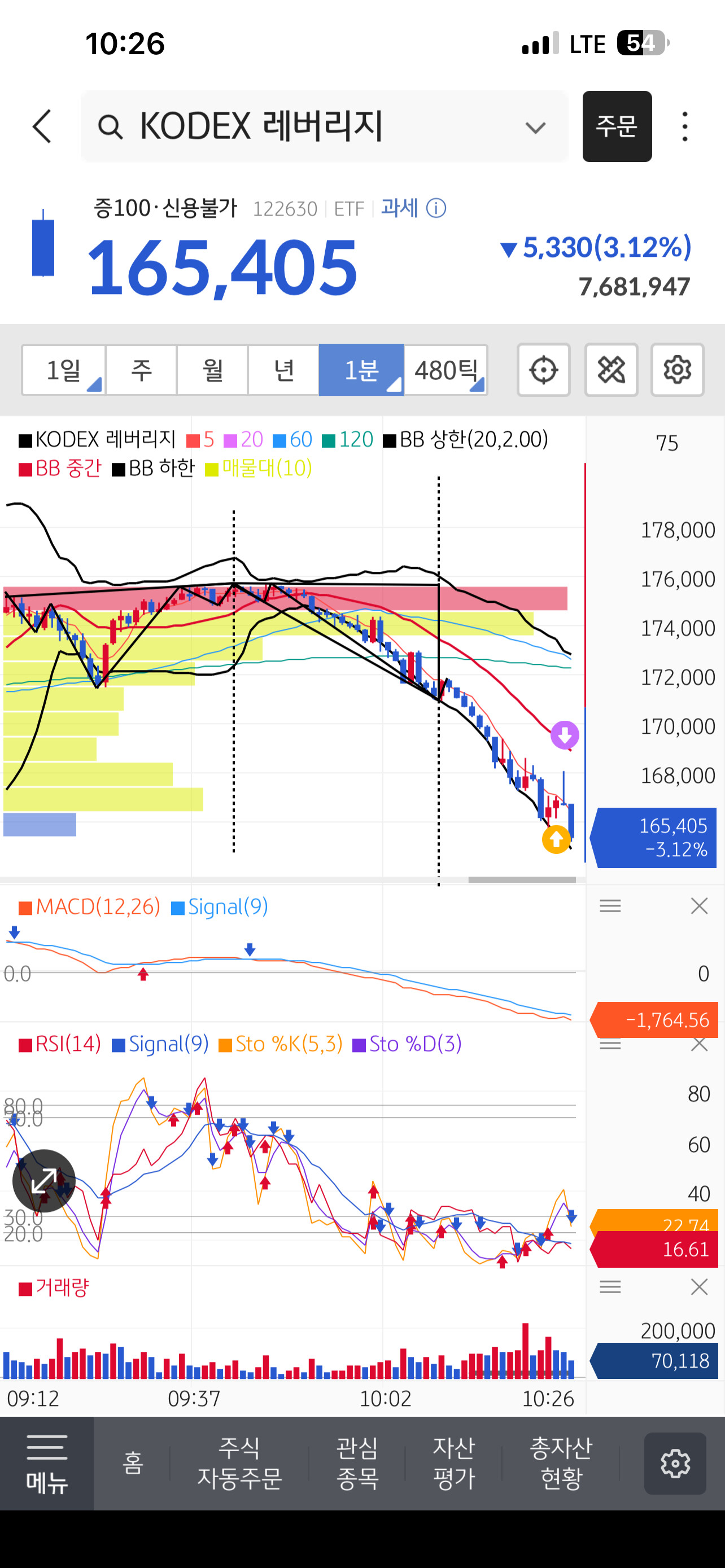Screen dimensions: 725x1568
Task: Switch to the 년 yearly chart
Action: (283, 370)
